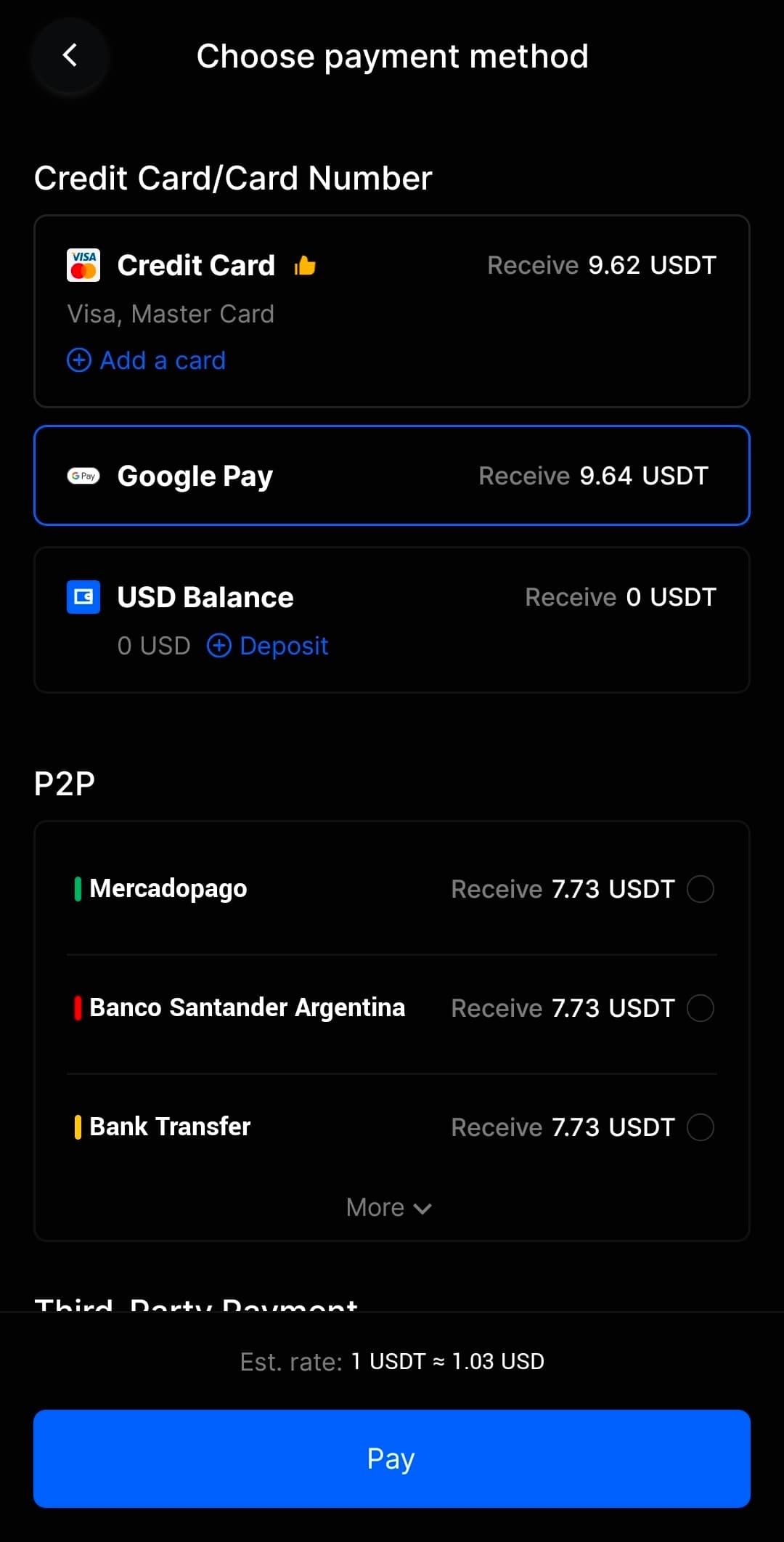Select the Mercadopago radio button
Image resolution: width=784 pixels, height=1542 pixels.
coord(700,888)
